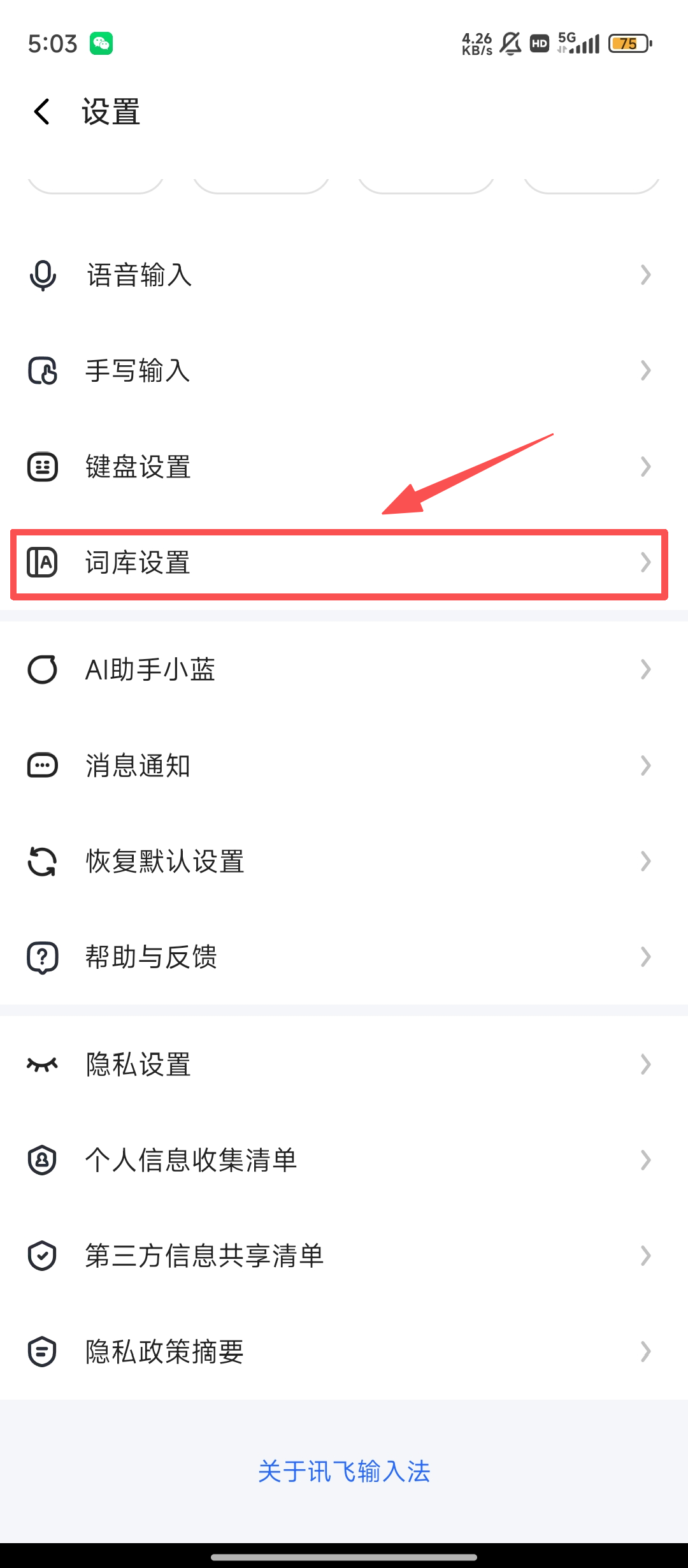This screenshot has width=688, height=1568.
Task: Open 隐私设置
Action: tap(344, 1064)
